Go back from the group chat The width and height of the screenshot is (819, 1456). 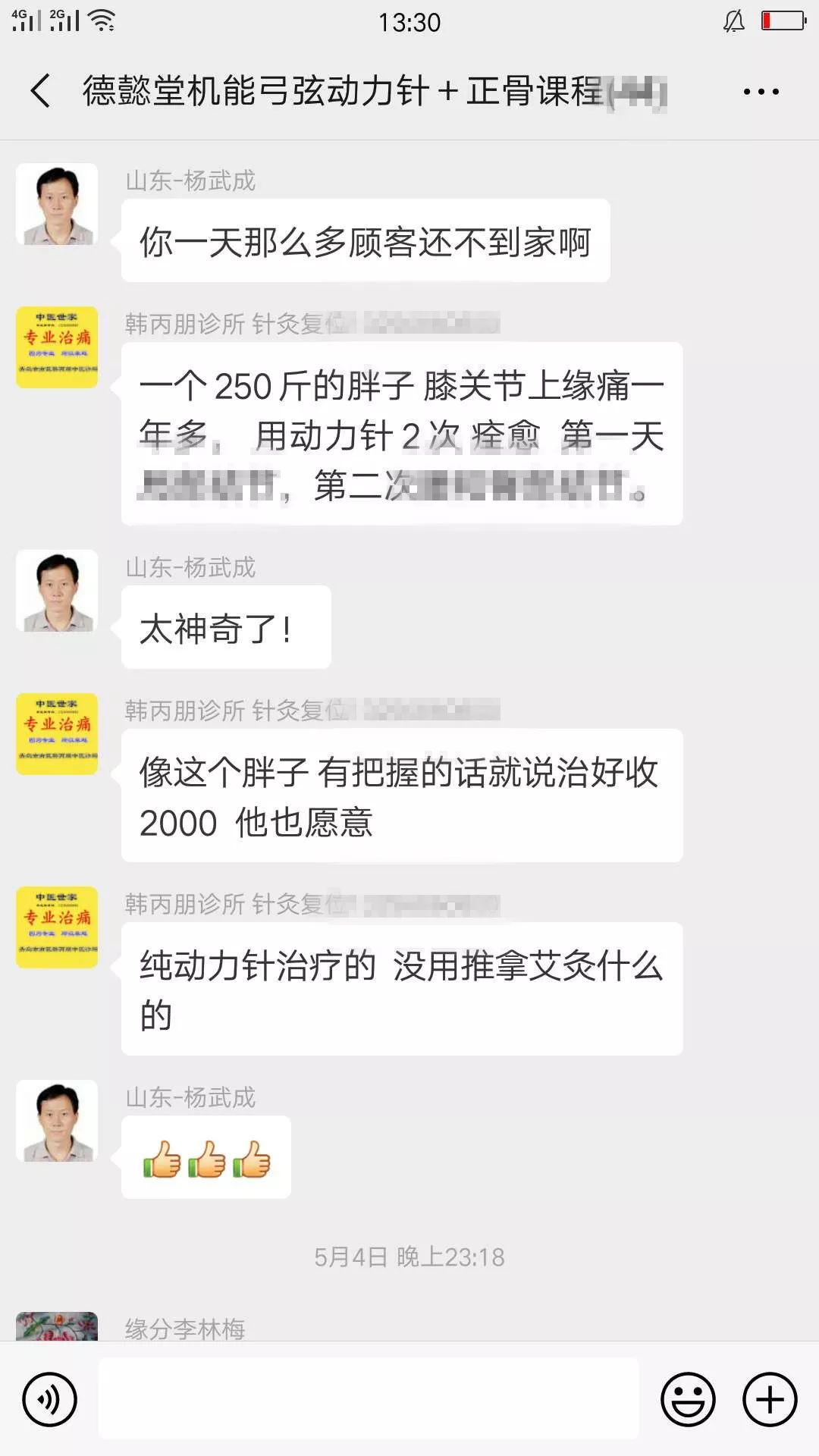click(41, 91)
